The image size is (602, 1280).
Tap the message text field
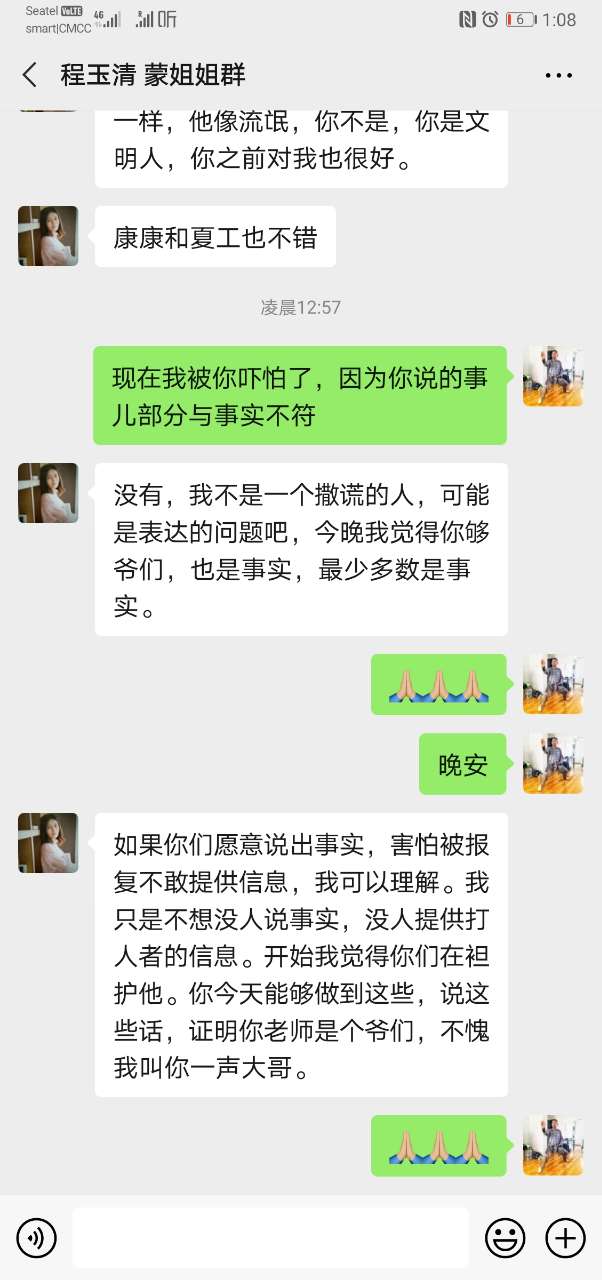tap(270, 1238)
